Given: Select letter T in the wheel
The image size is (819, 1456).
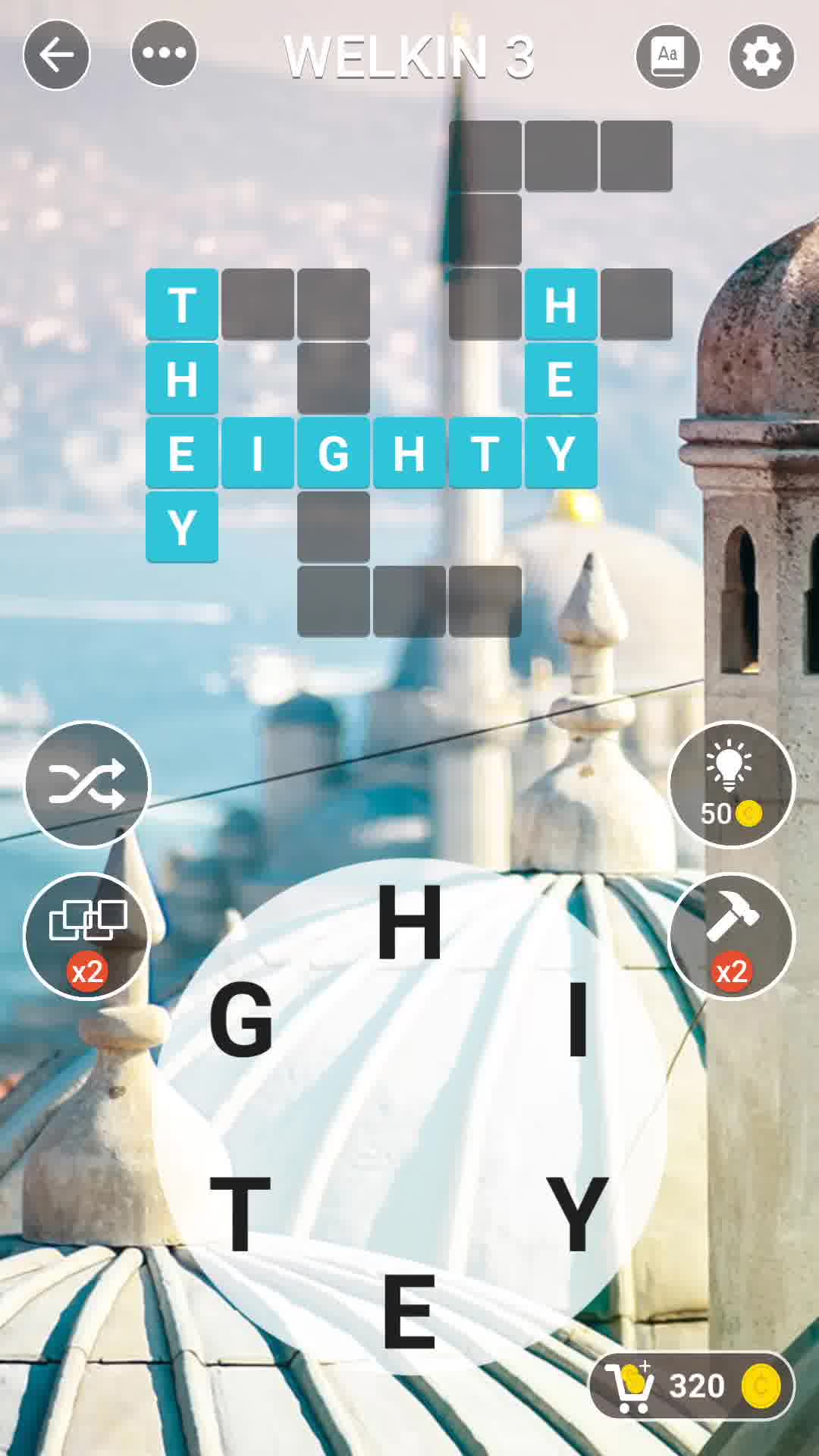Looking at the screenshot, I should (240, 1213).
